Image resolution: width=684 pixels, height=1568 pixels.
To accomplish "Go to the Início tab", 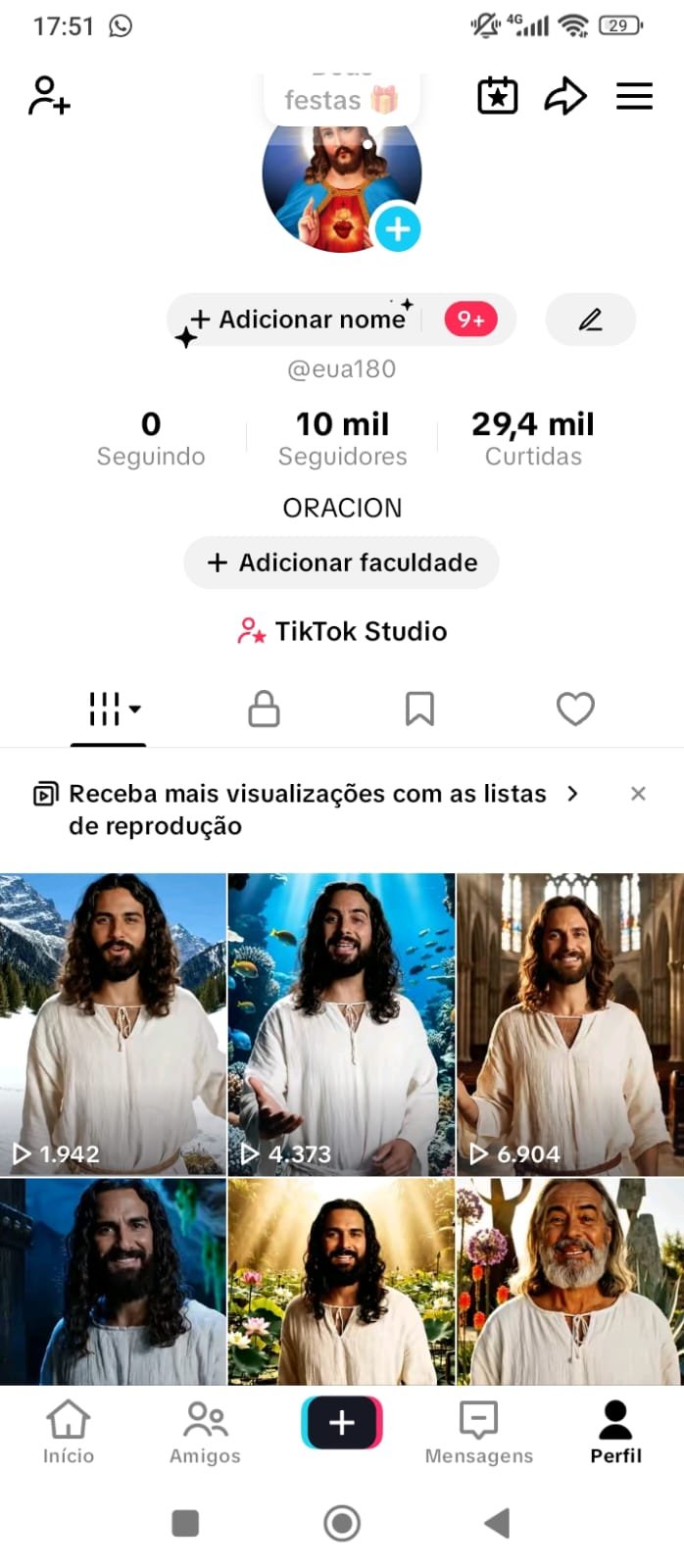I will [x=69, y=1432].
